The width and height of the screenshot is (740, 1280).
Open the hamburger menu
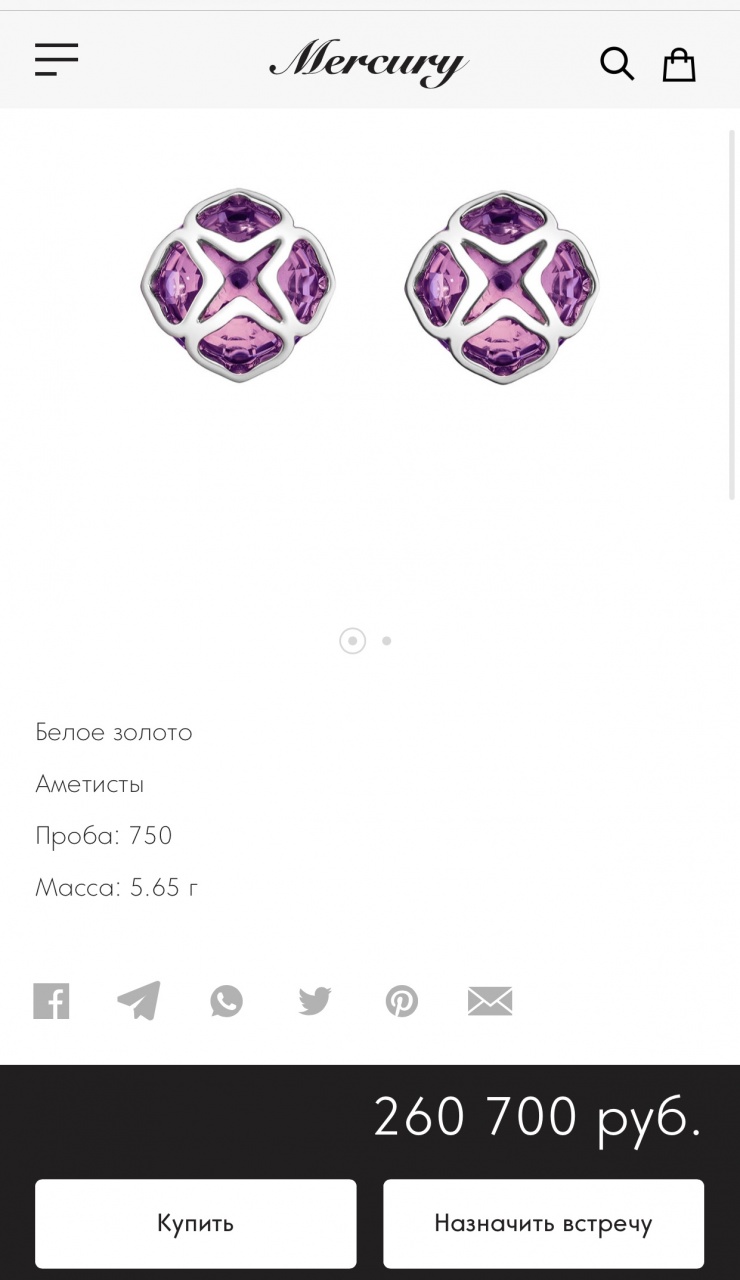tap(56, 60)
